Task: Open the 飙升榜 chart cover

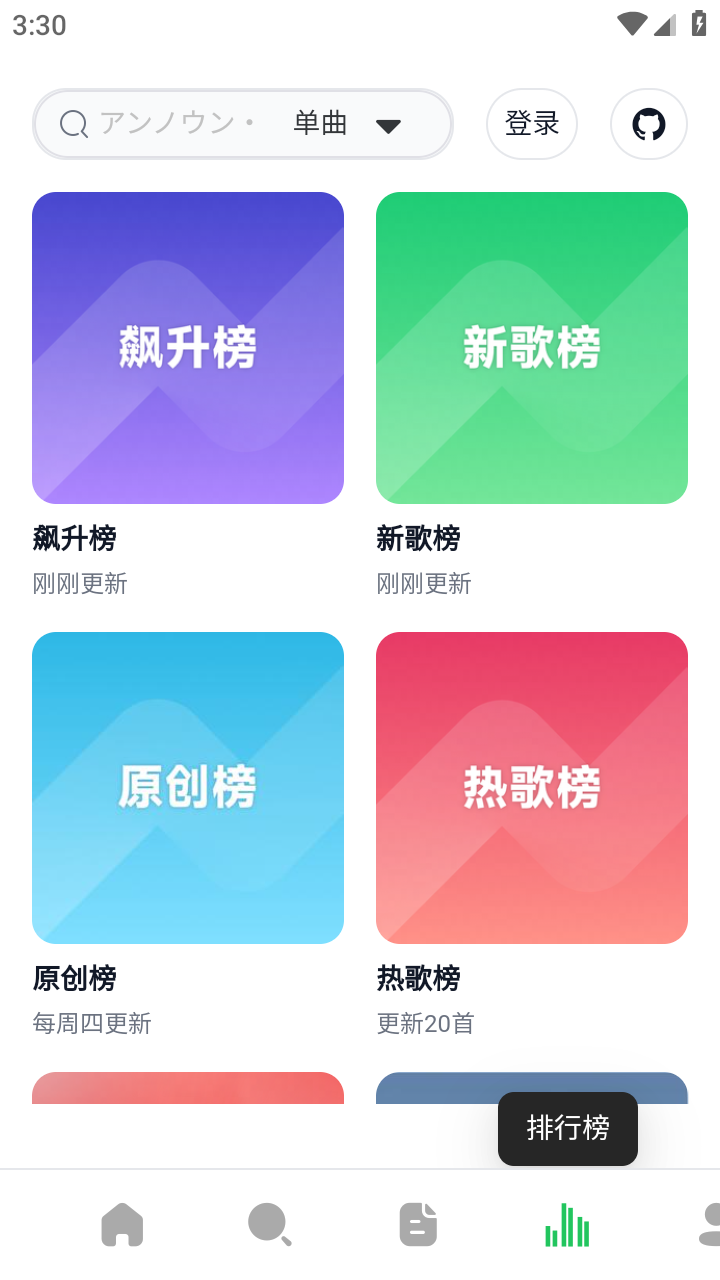Action: click(188, 348)
